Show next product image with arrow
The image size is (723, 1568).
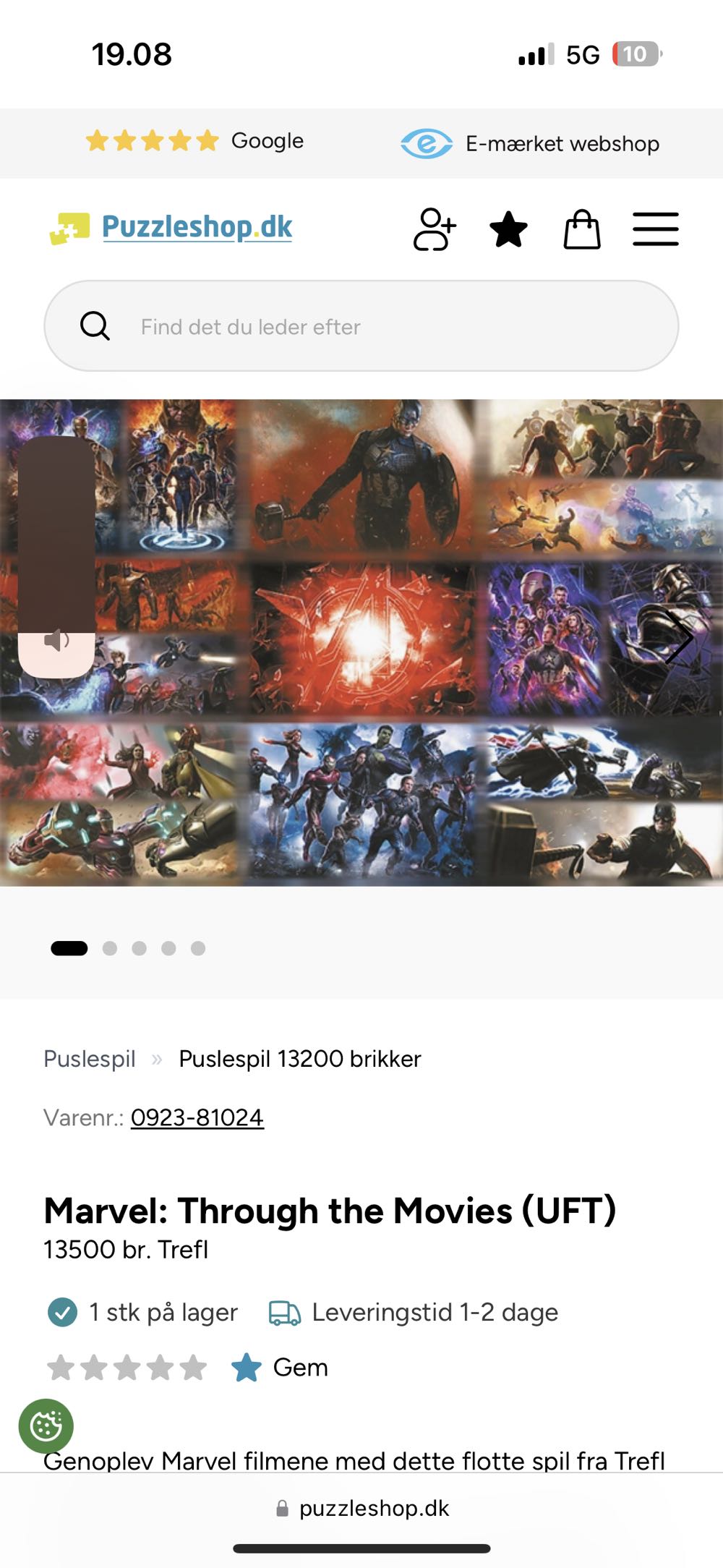678,638
